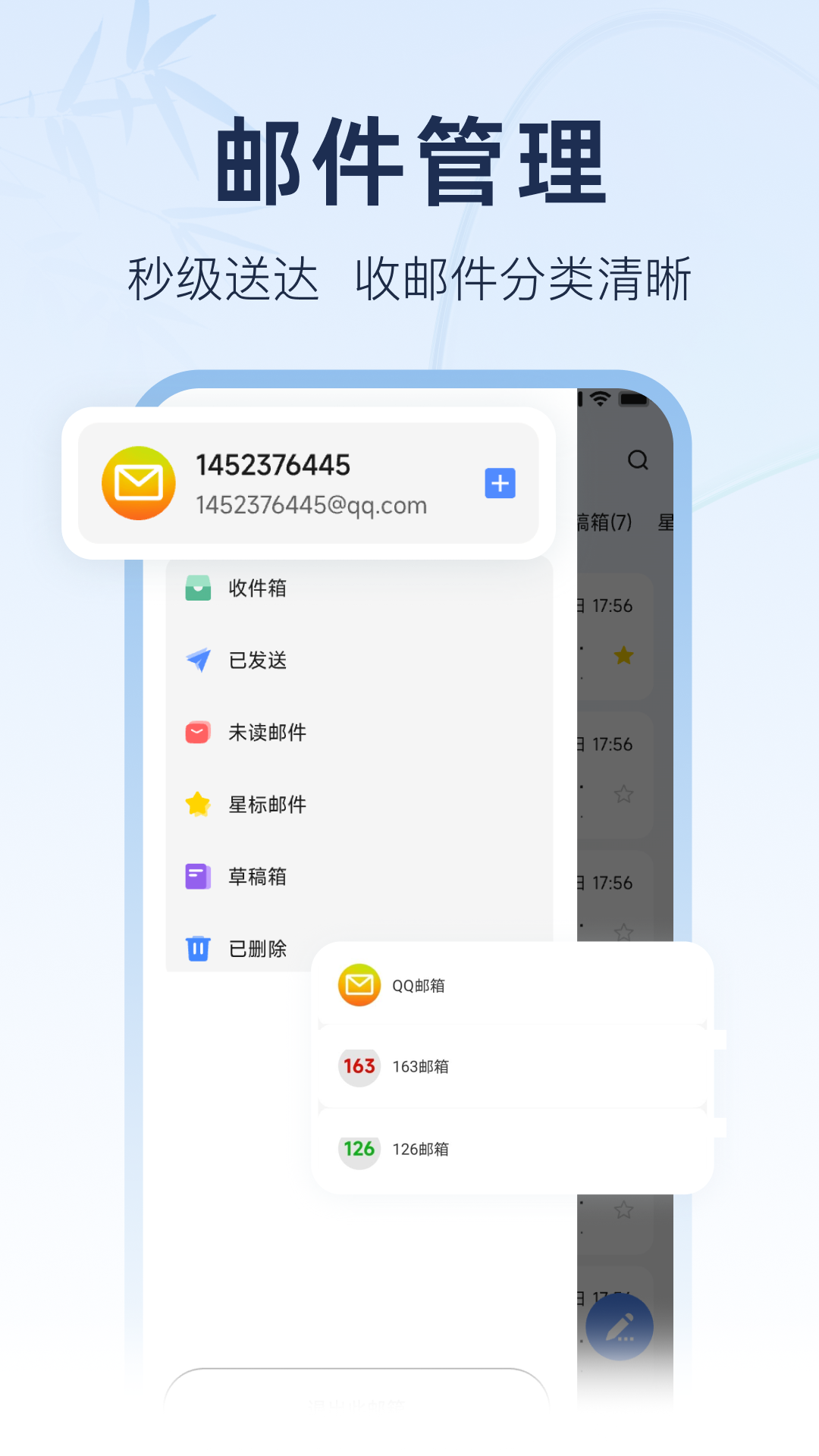The height and width of the screenshot is (1456, 819).
Task: Unstar the first email's gold star
Action: tap(623, 657)
